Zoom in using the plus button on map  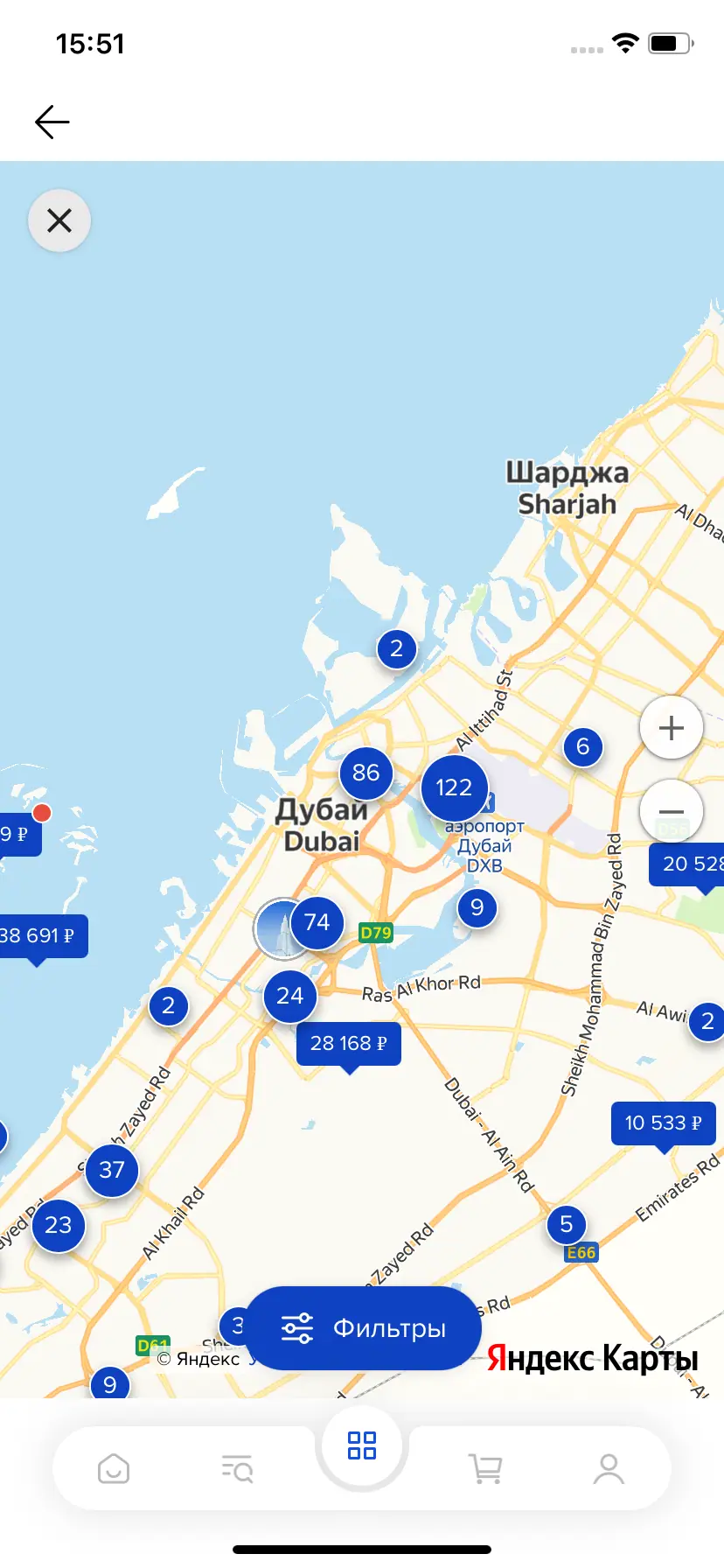670,727
